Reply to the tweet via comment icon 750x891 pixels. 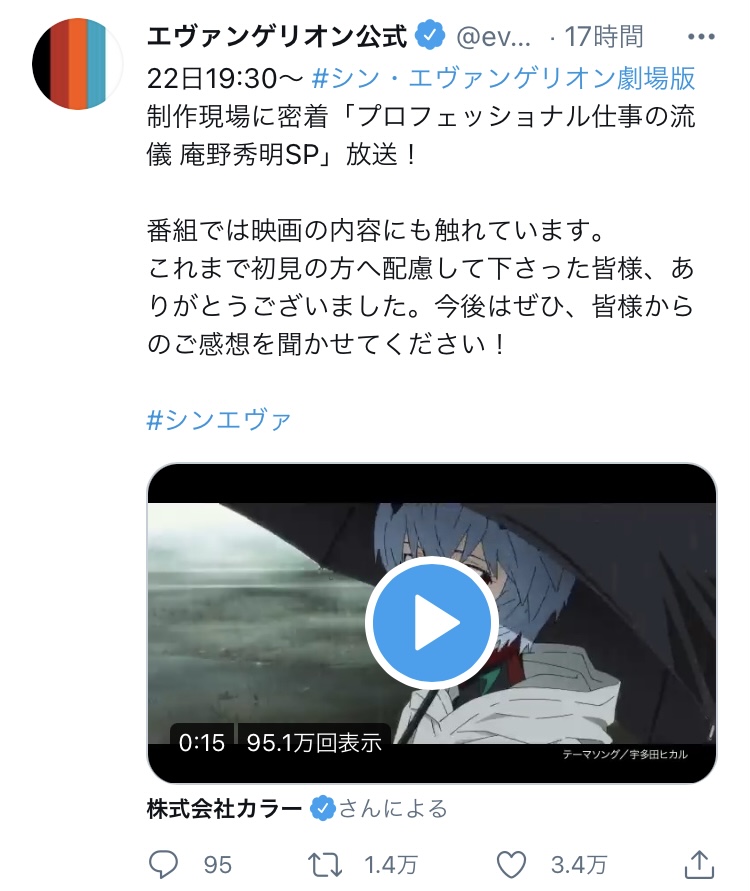point(164,864)
